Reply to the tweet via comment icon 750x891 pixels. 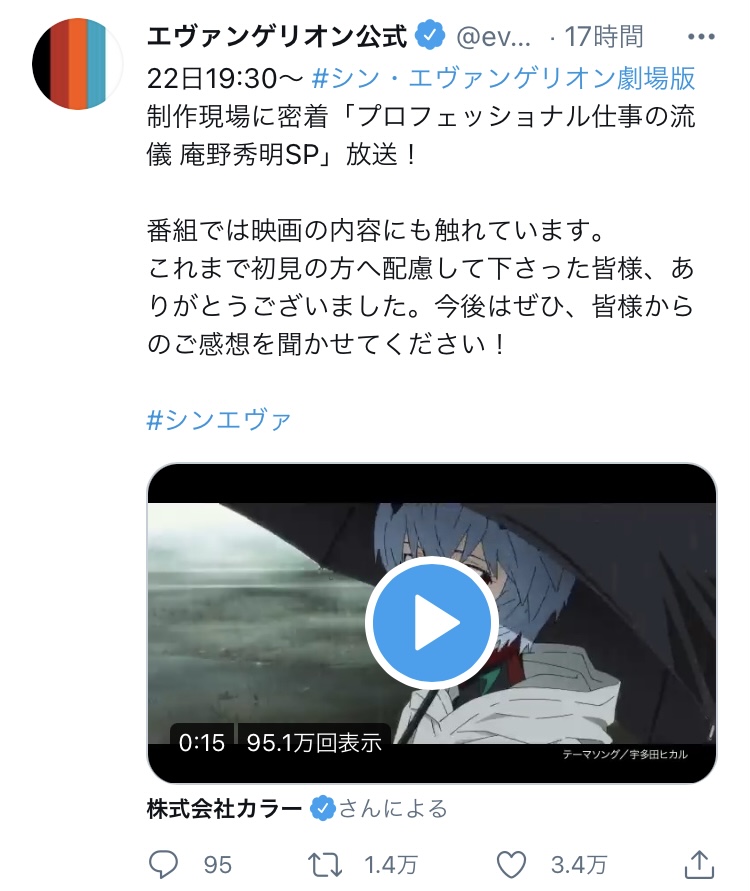point(164,864)
